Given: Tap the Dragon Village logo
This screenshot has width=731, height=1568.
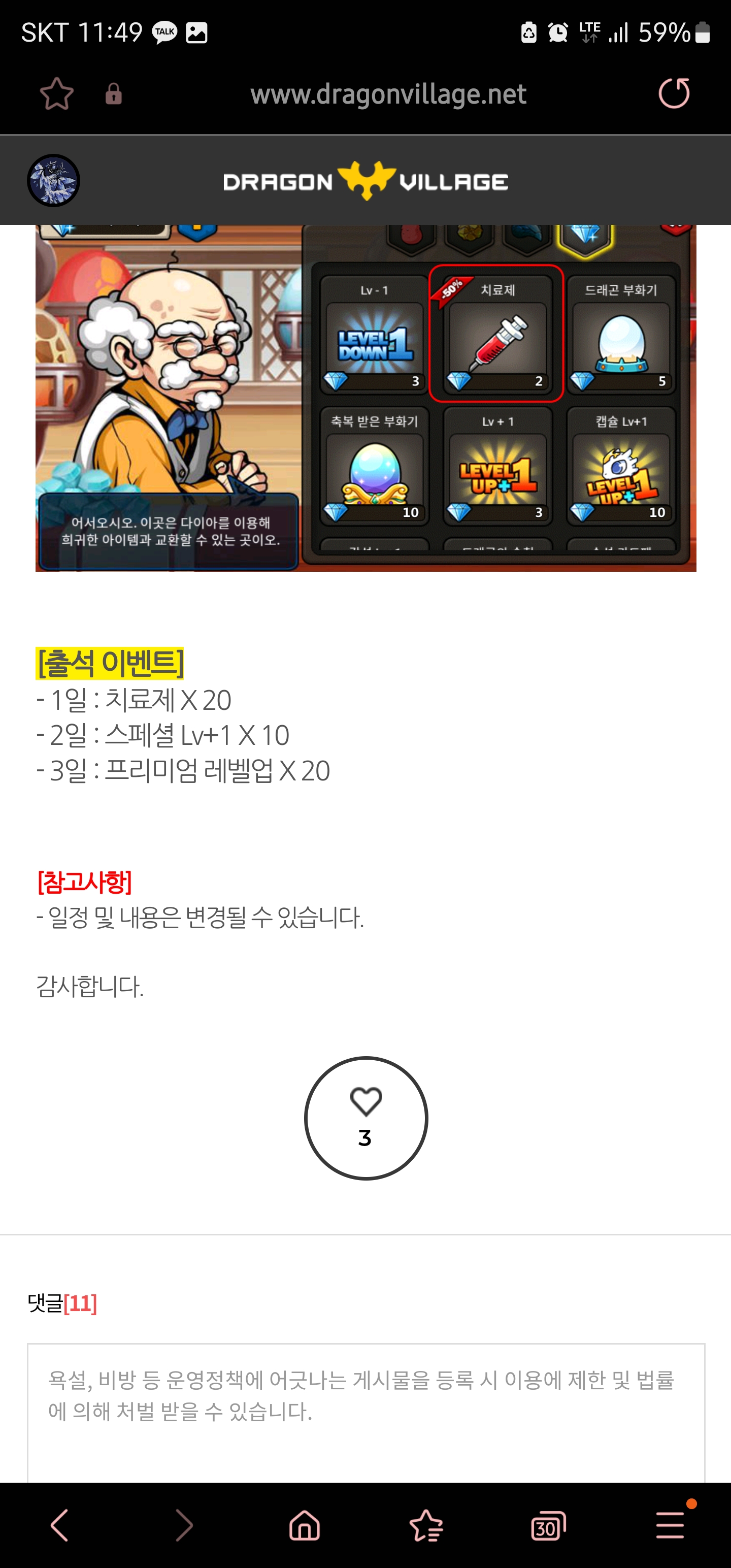Looking at the screenshot, I should click(x=366, y=181).
